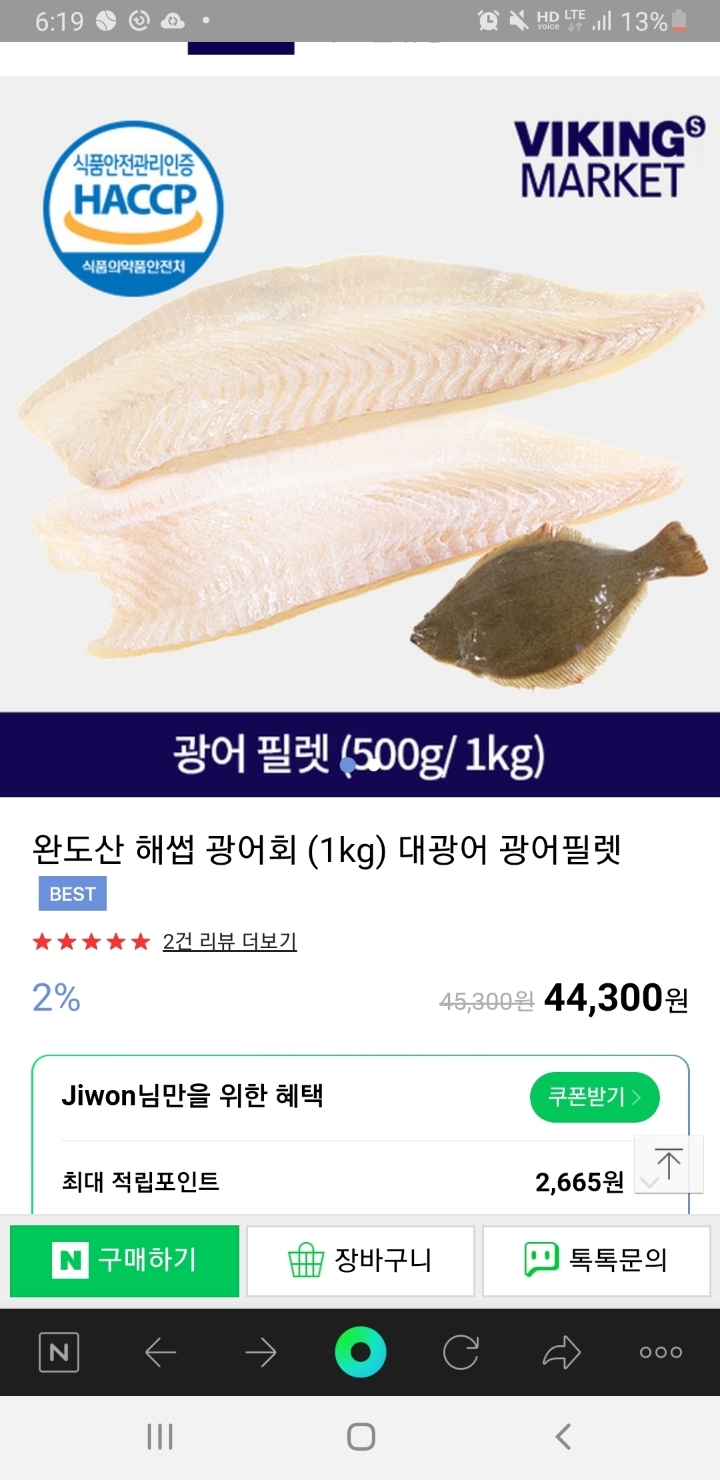Open Naver home N icon
Viewport: 720px width, 1480px height.
pos(59,1353)
